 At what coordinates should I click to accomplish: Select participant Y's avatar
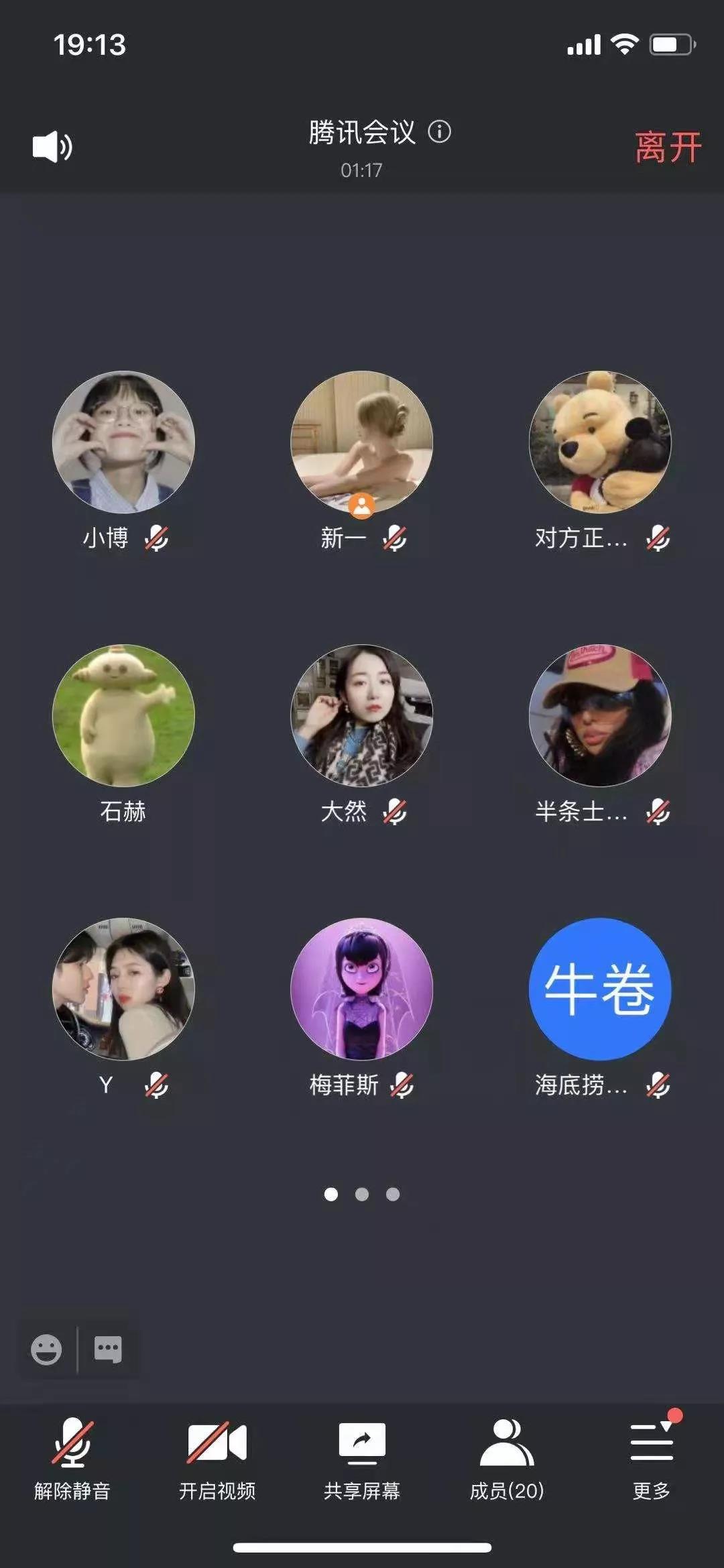(123, 989)
